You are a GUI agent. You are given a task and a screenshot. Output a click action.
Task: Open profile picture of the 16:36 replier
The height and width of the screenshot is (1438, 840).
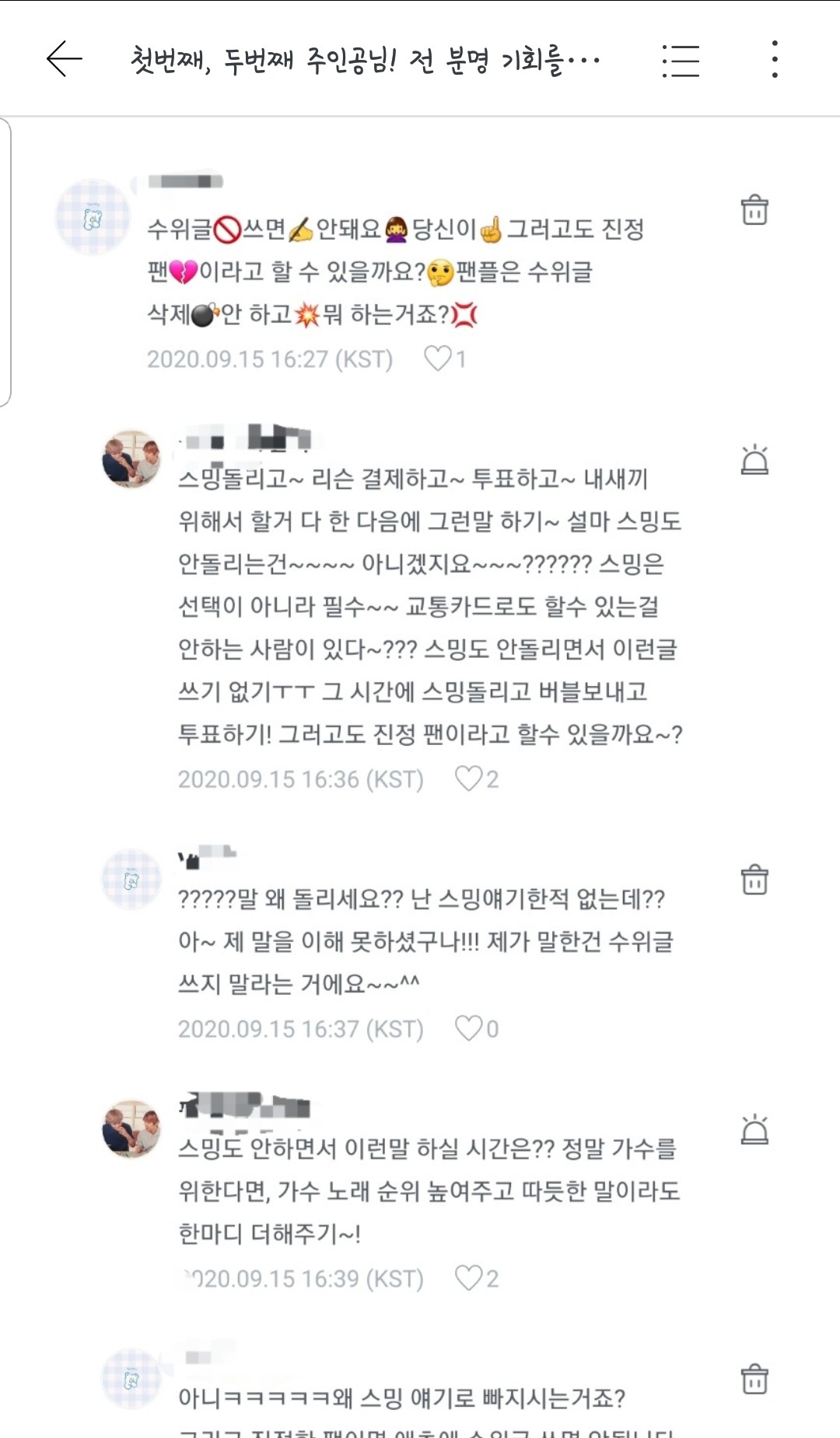pos(131,459)
